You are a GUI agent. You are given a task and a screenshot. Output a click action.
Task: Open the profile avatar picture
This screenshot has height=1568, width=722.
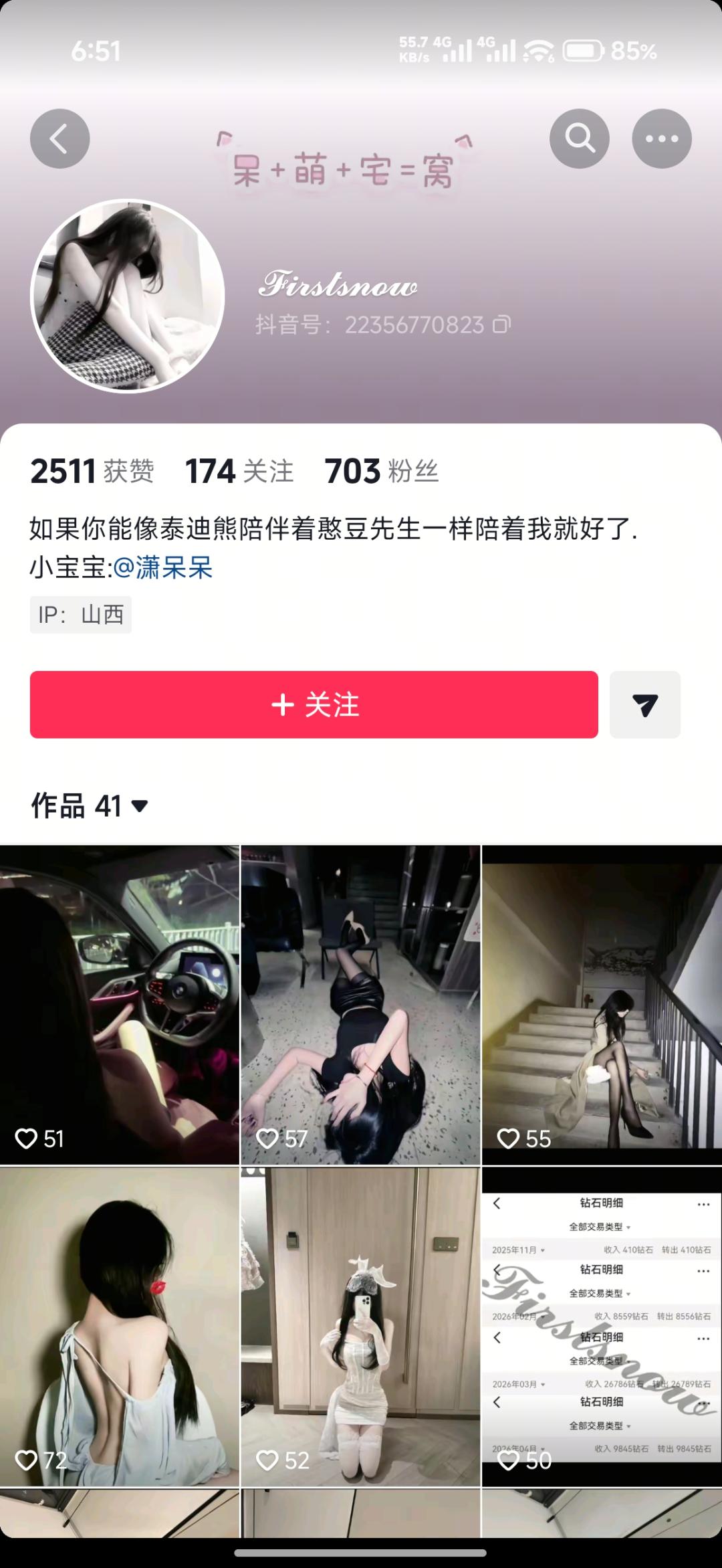[x=128, y=296]
